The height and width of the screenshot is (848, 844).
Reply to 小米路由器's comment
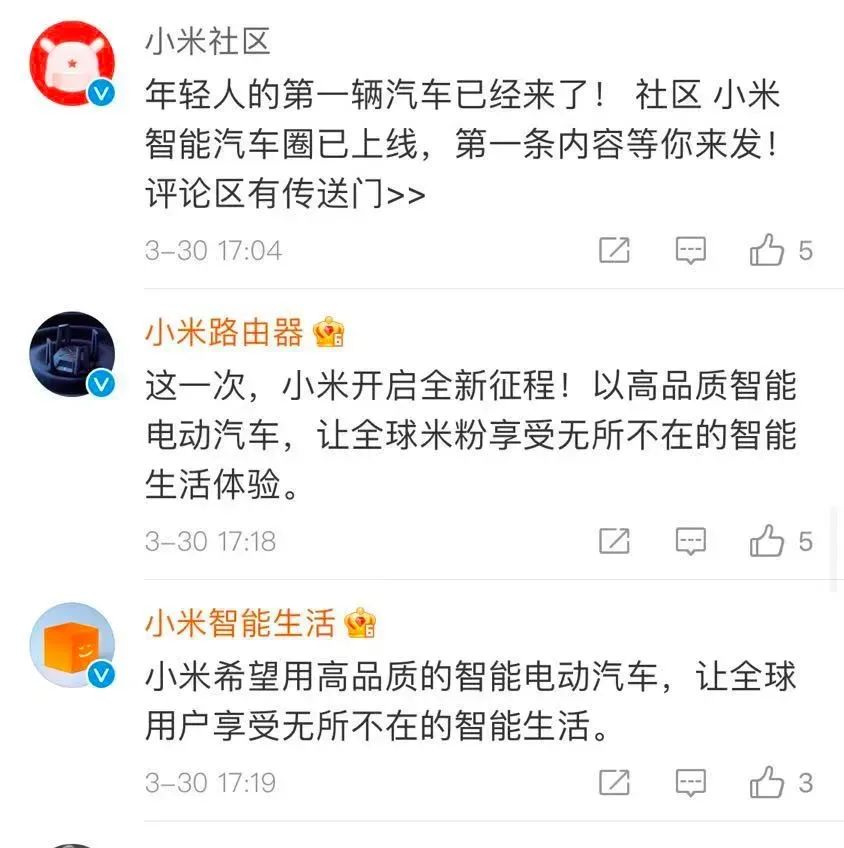[x=690, y=541]
